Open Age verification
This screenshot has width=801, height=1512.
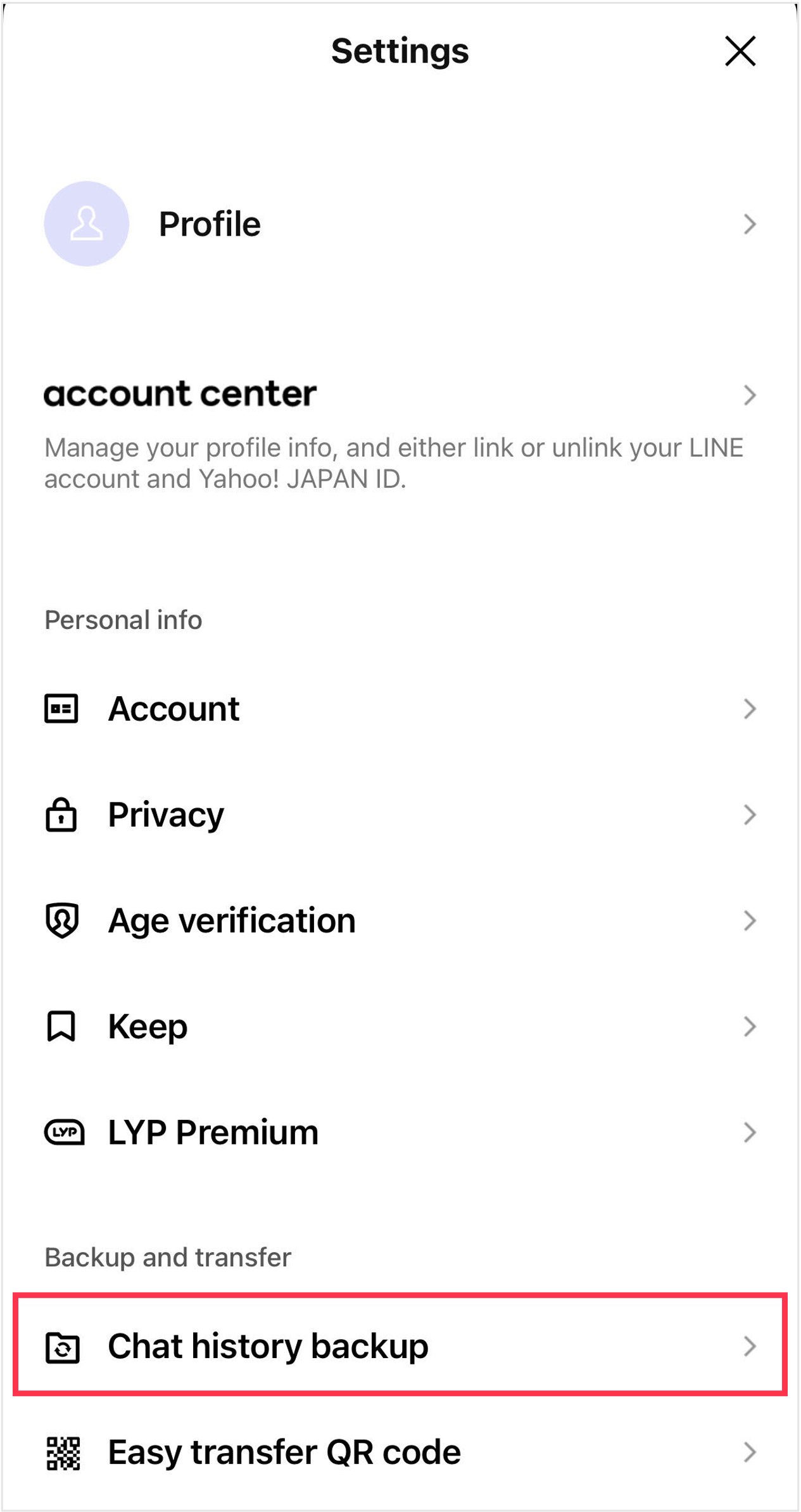400,920
